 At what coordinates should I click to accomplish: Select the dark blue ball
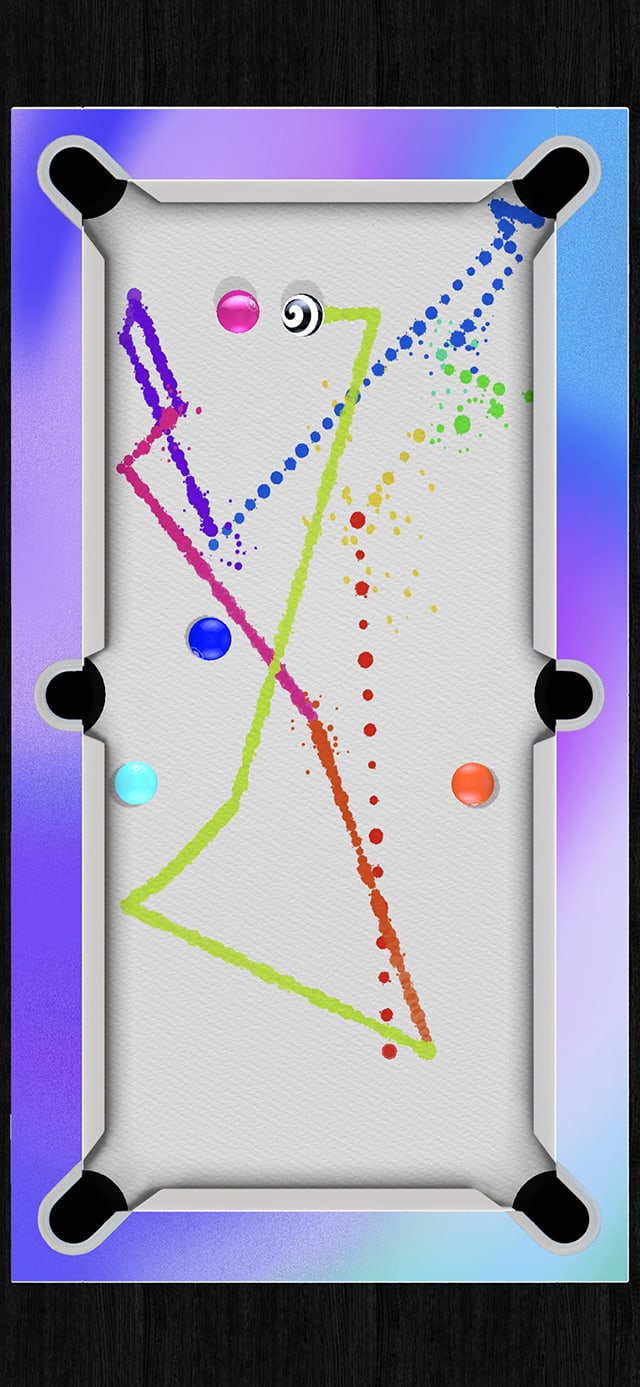[210, 638]
